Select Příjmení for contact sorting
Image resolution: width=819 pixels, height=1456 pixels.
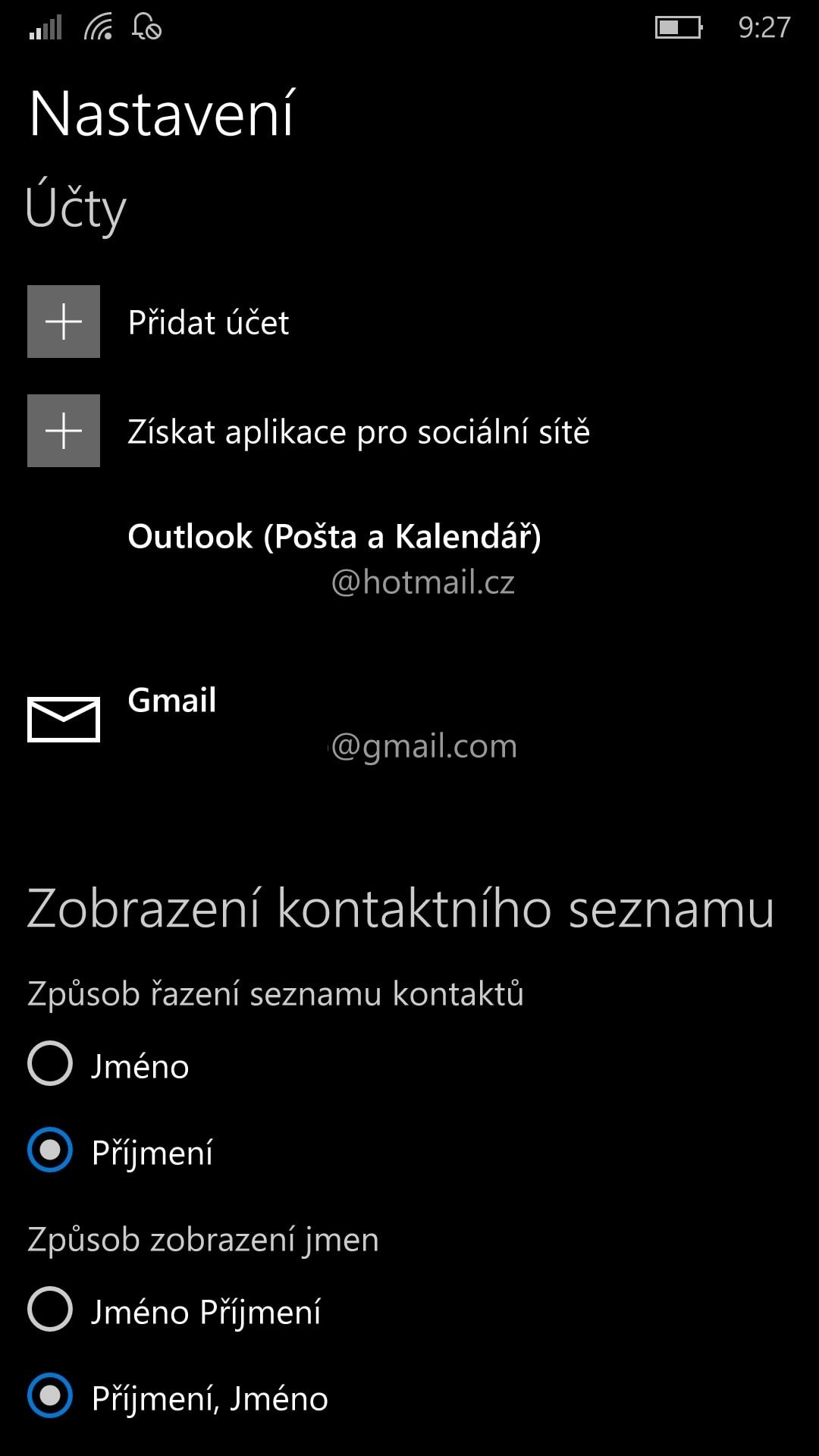[x=121, y=1151]
